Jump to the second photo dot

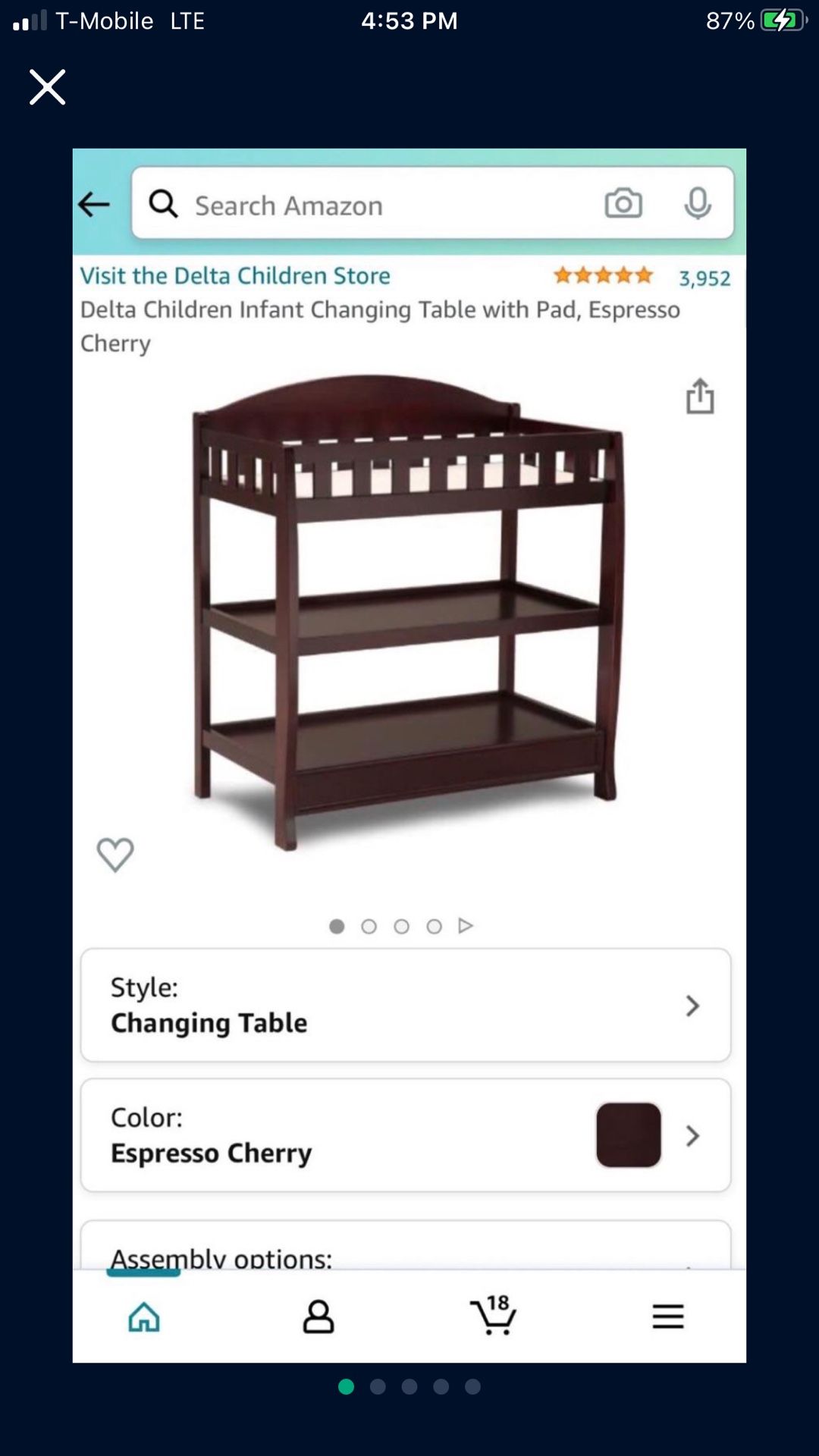click(378, 1387)
